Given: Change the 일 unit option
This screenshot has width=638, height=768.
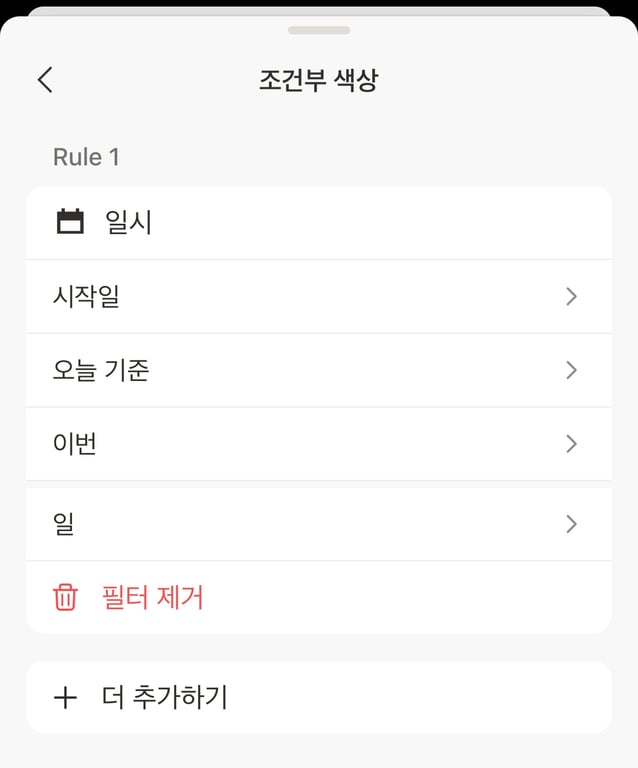Looking at the screenshot, I should tap(318, 524).
